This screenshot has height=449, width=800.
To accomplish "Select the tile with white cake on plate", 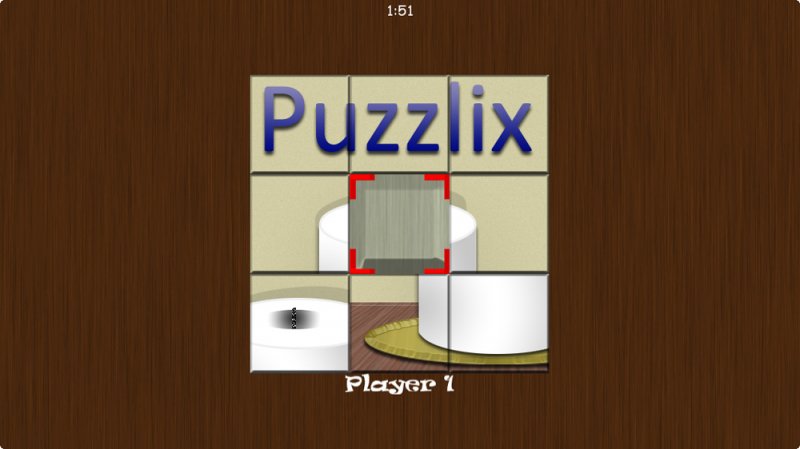I will click(498, 322).
